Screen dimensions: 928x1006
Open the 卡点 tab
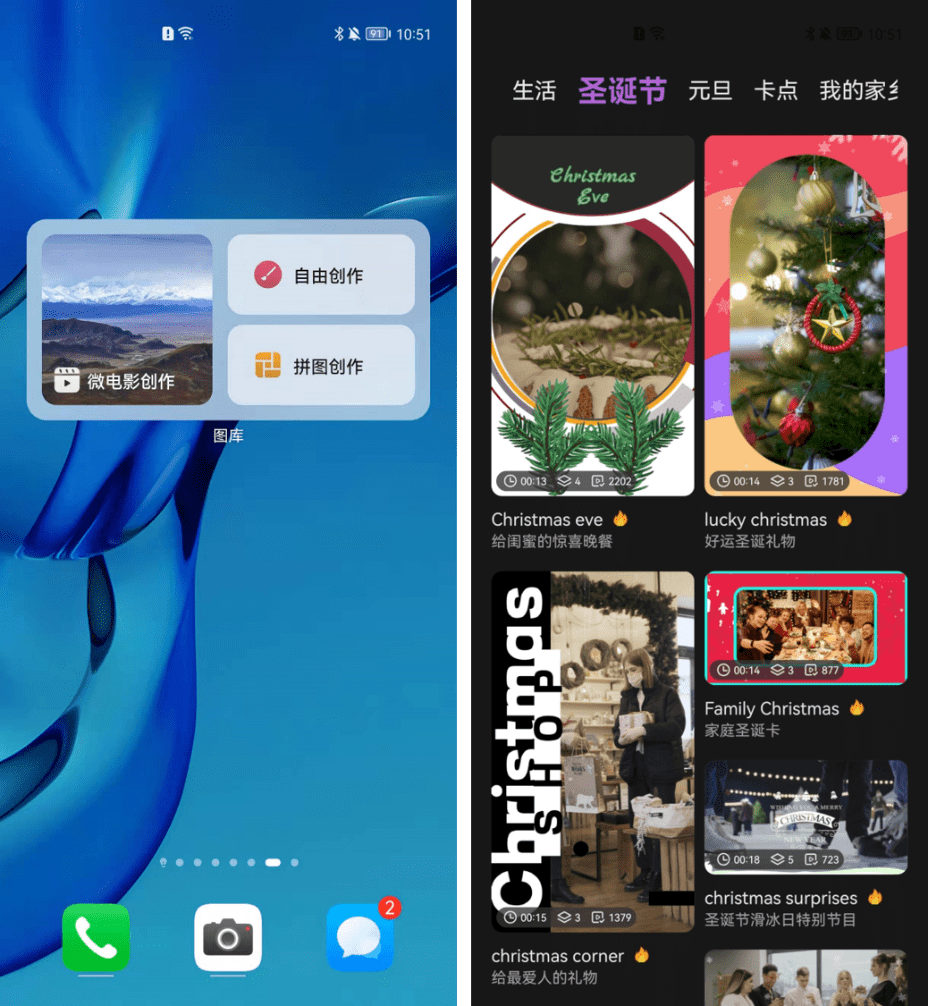[776, 91]
